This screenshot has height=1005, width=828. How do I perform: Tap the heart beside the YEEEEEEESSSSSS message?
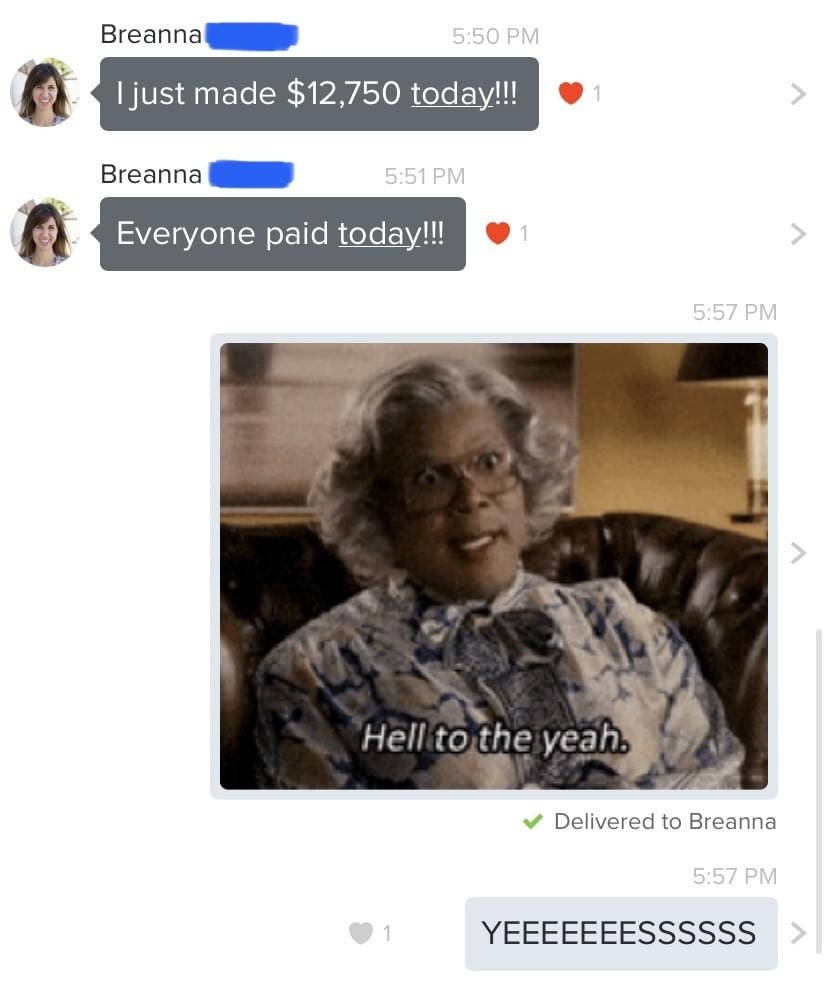[360, 933]
